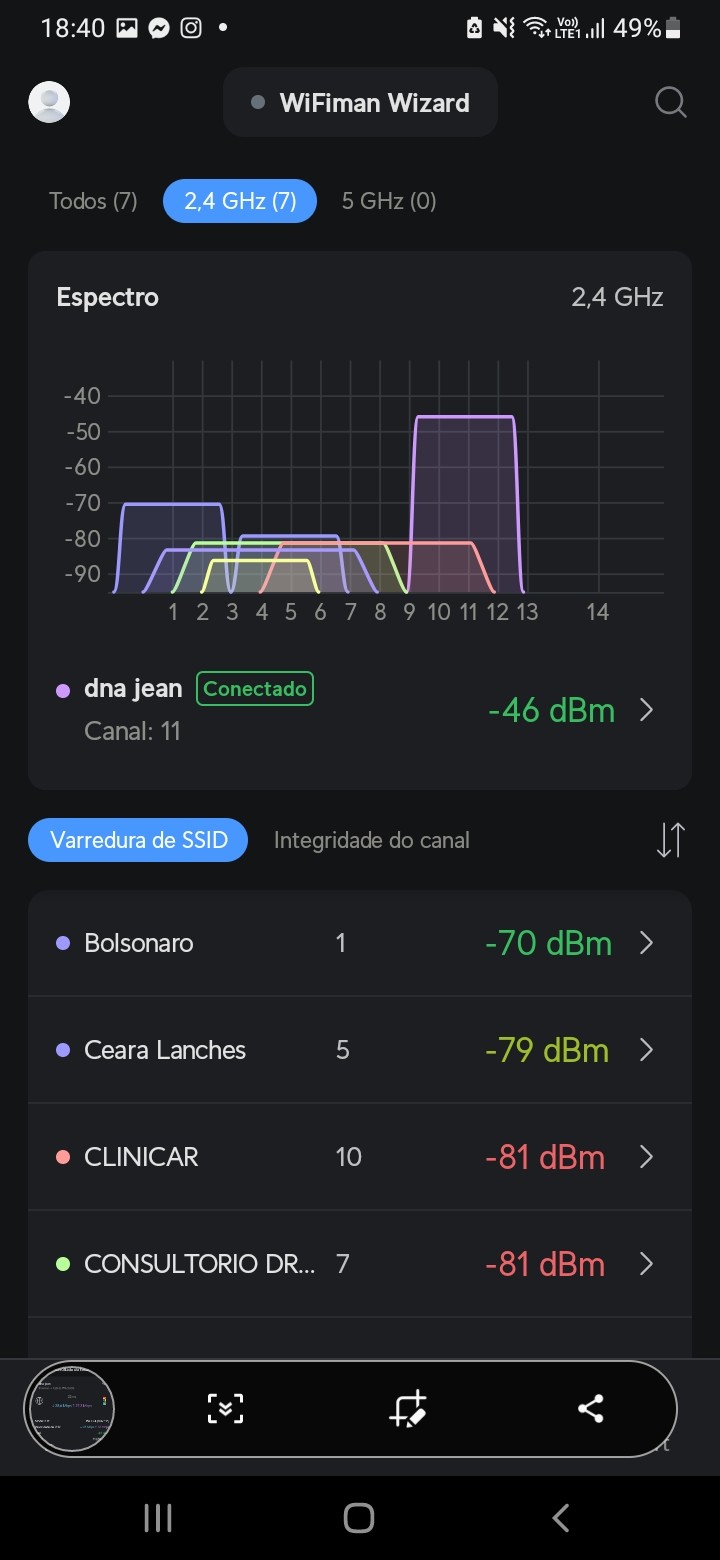Image resolution: width=720 pixels, height=1560 pixels.
Task: Go back using the system navigation bar
Action: pyautogui.click(x=561, y=1517)
